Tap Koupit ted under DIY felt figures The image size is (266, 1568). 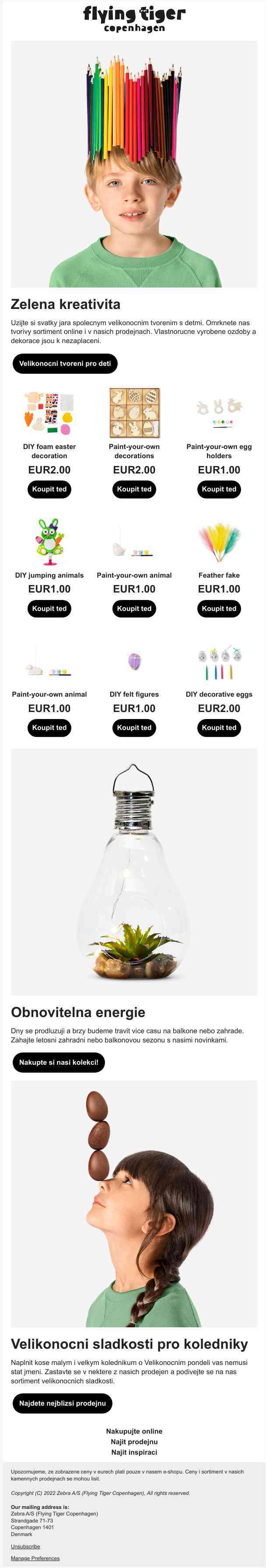point(134,728)
